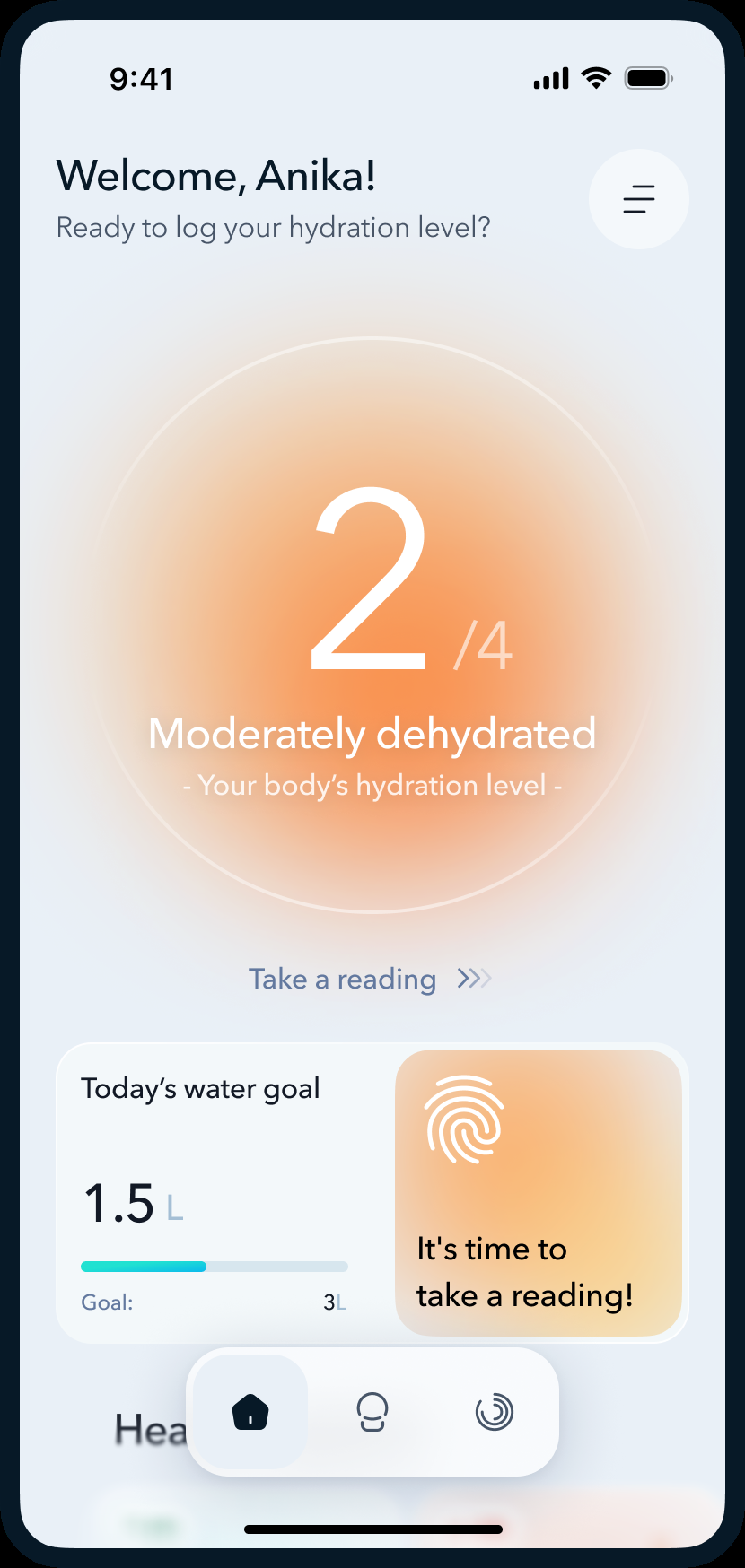Open the hamburger menu at top right

point(638,199)
